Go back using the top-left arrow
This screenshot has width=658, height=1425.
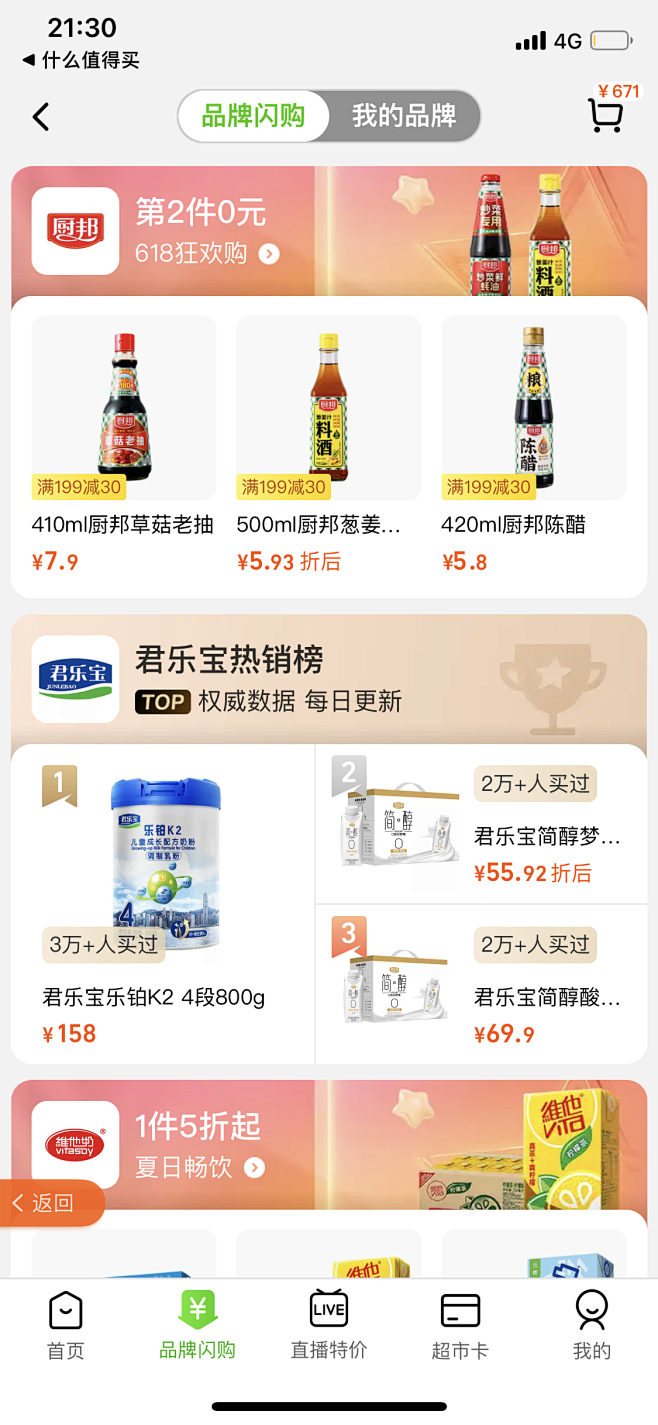coord(41,117)
